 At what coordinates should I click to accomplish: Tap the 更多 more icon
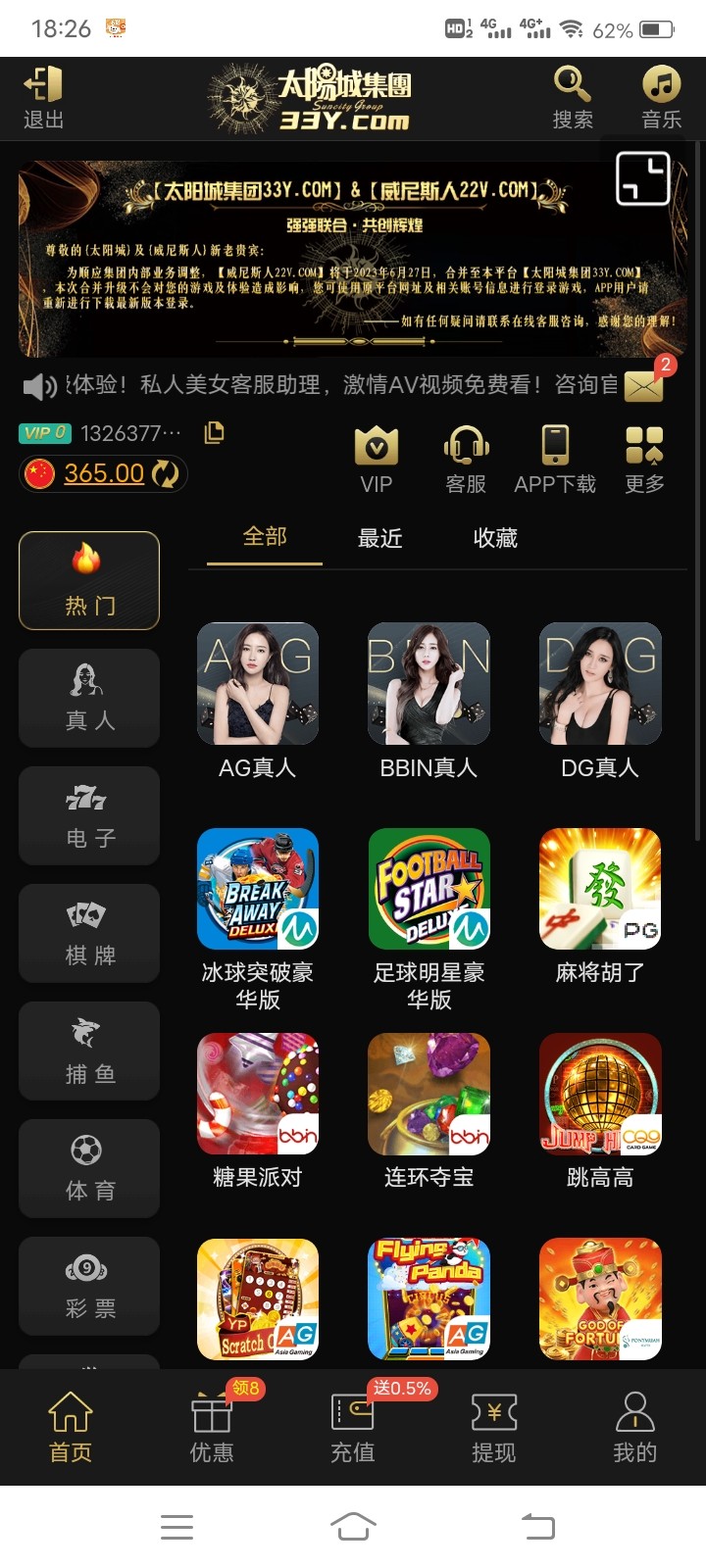[x=642, y=458]
